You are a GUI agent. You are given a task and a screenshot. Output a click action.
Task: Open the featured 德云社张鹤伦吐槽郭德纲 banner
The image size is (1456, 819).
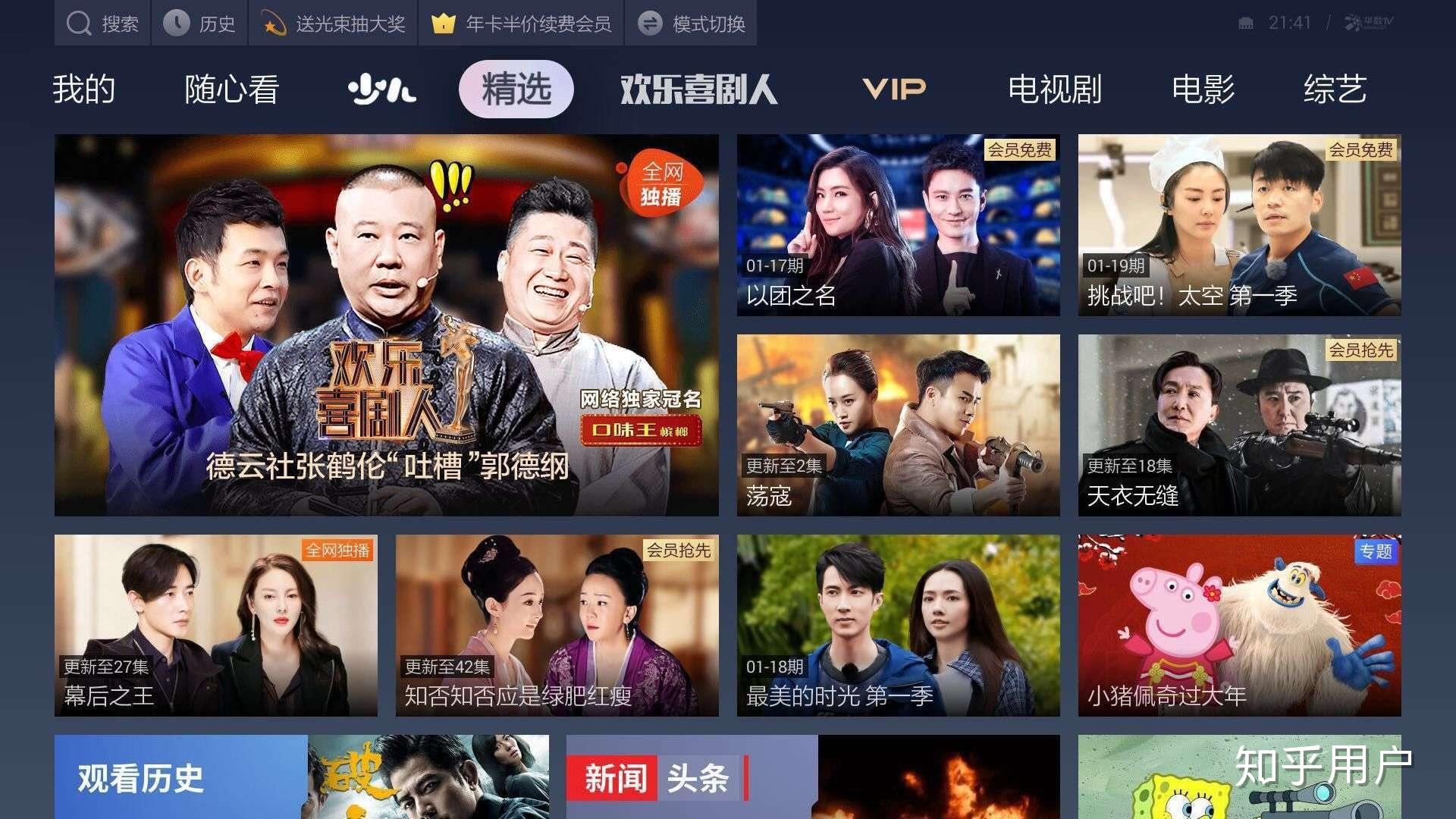point(386,325)
